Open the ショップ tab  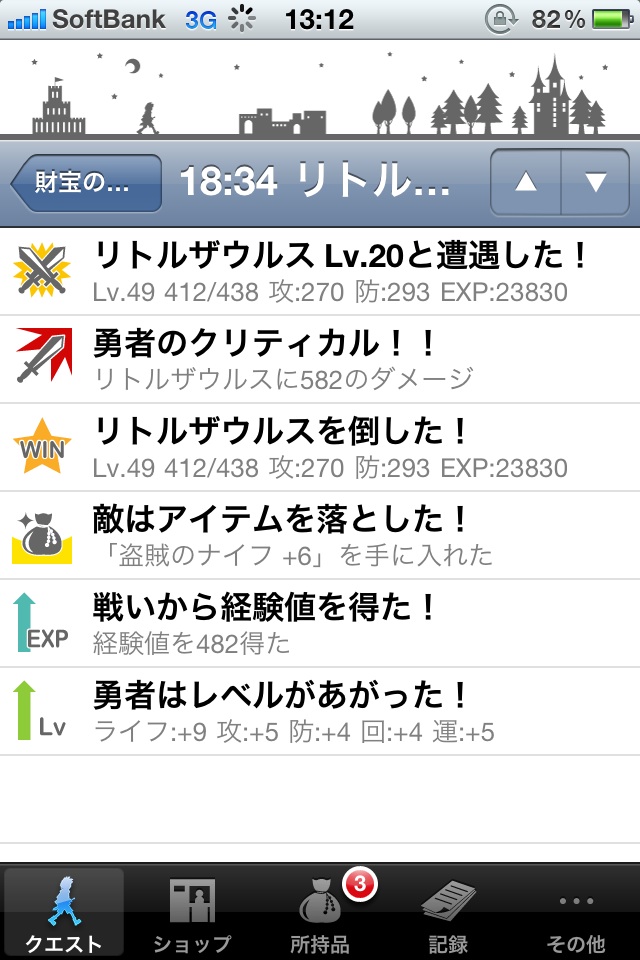tap(192, 914)
